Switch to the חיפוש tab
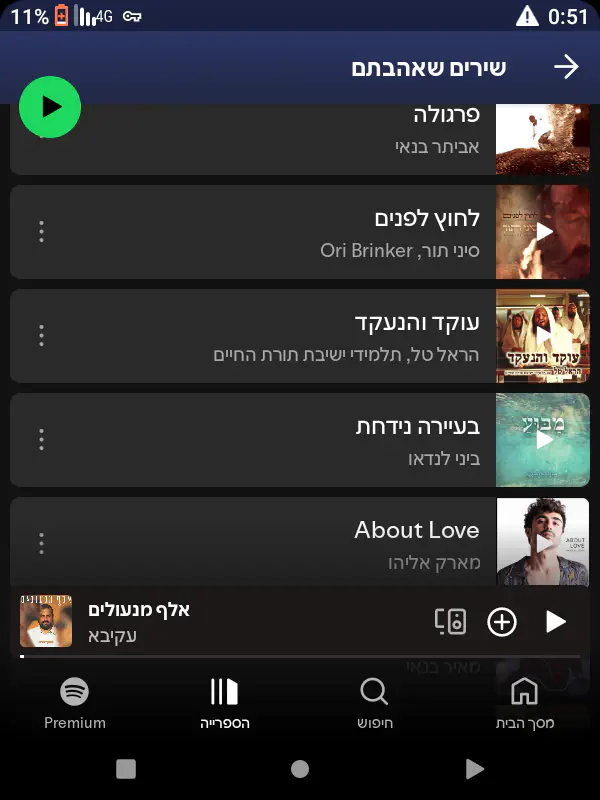The width and height of the screenshot is (600, 800). (x=374, y=703)
